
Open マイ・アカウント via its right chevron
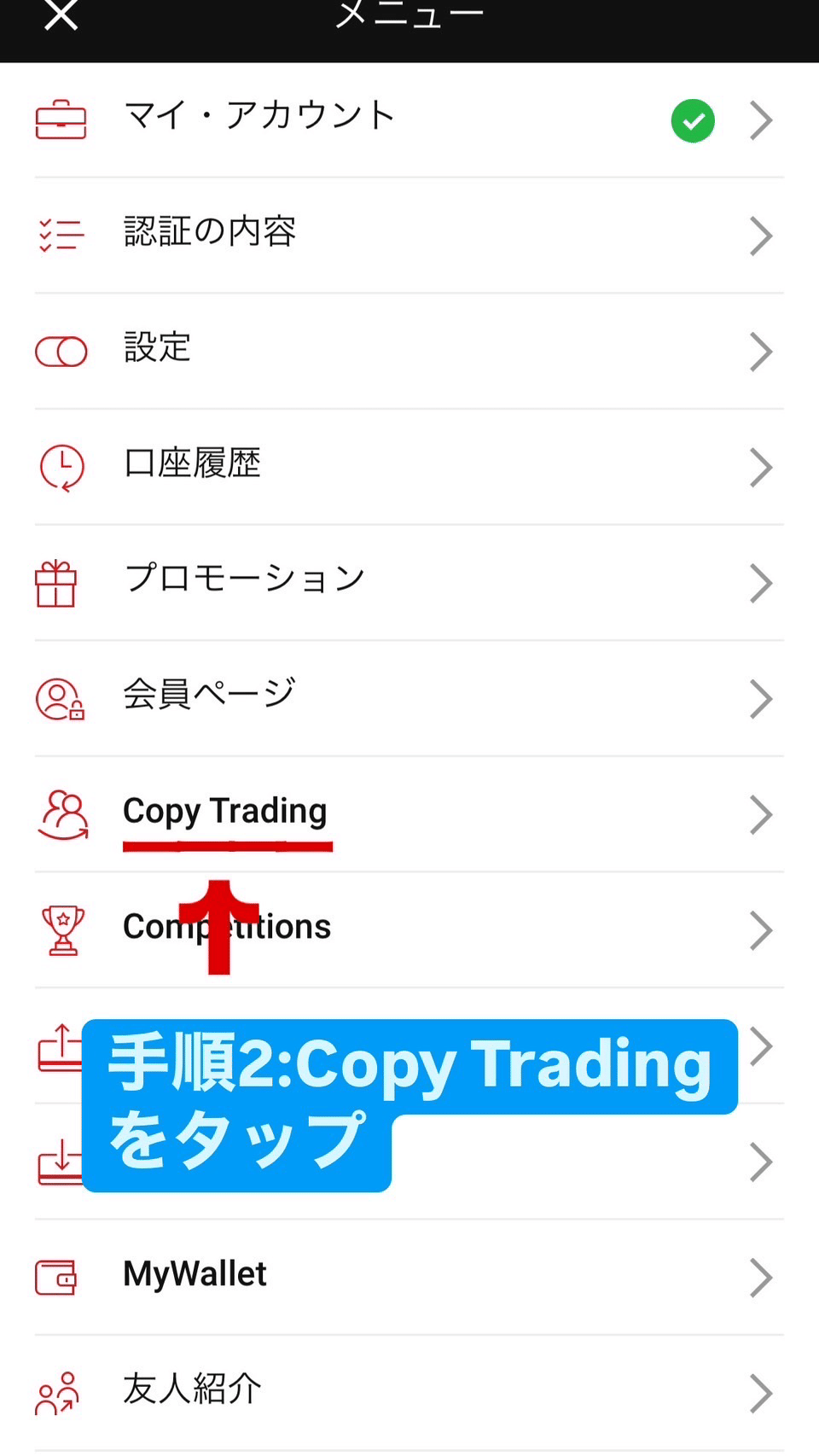coord(760,120)
